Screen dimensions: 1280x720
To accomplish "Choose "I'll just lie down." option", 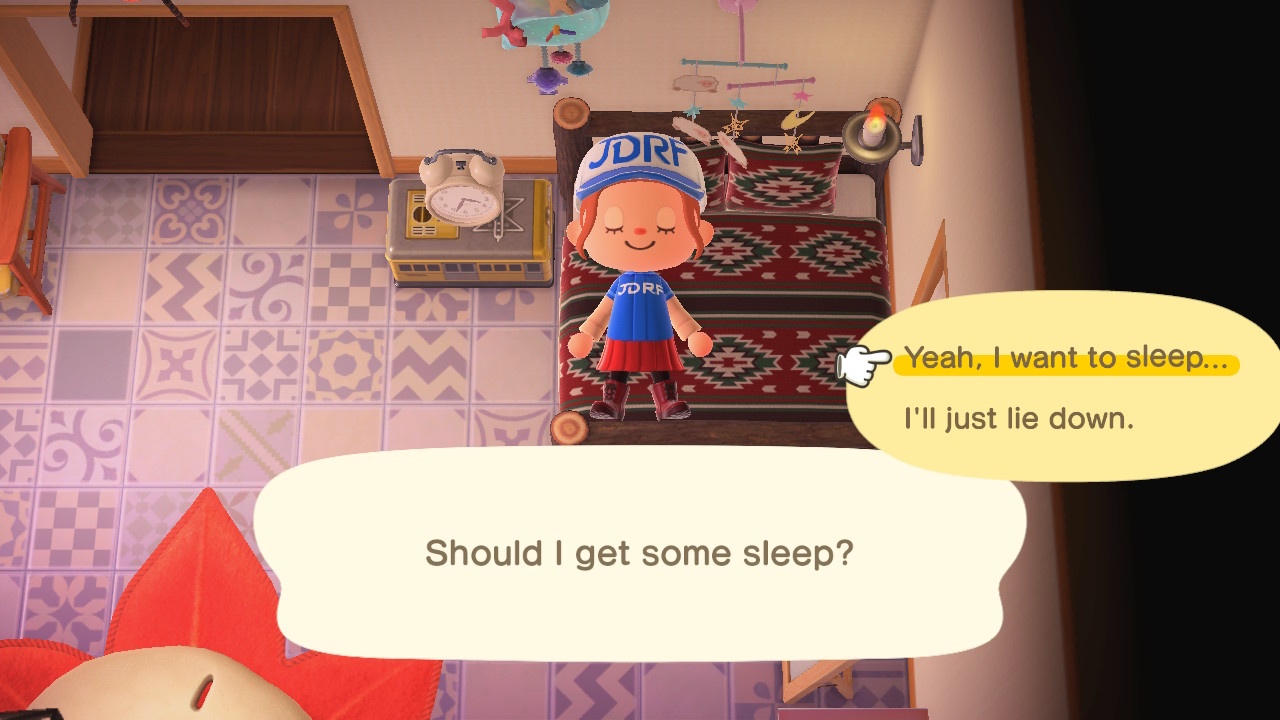I will coord(1018,418).
